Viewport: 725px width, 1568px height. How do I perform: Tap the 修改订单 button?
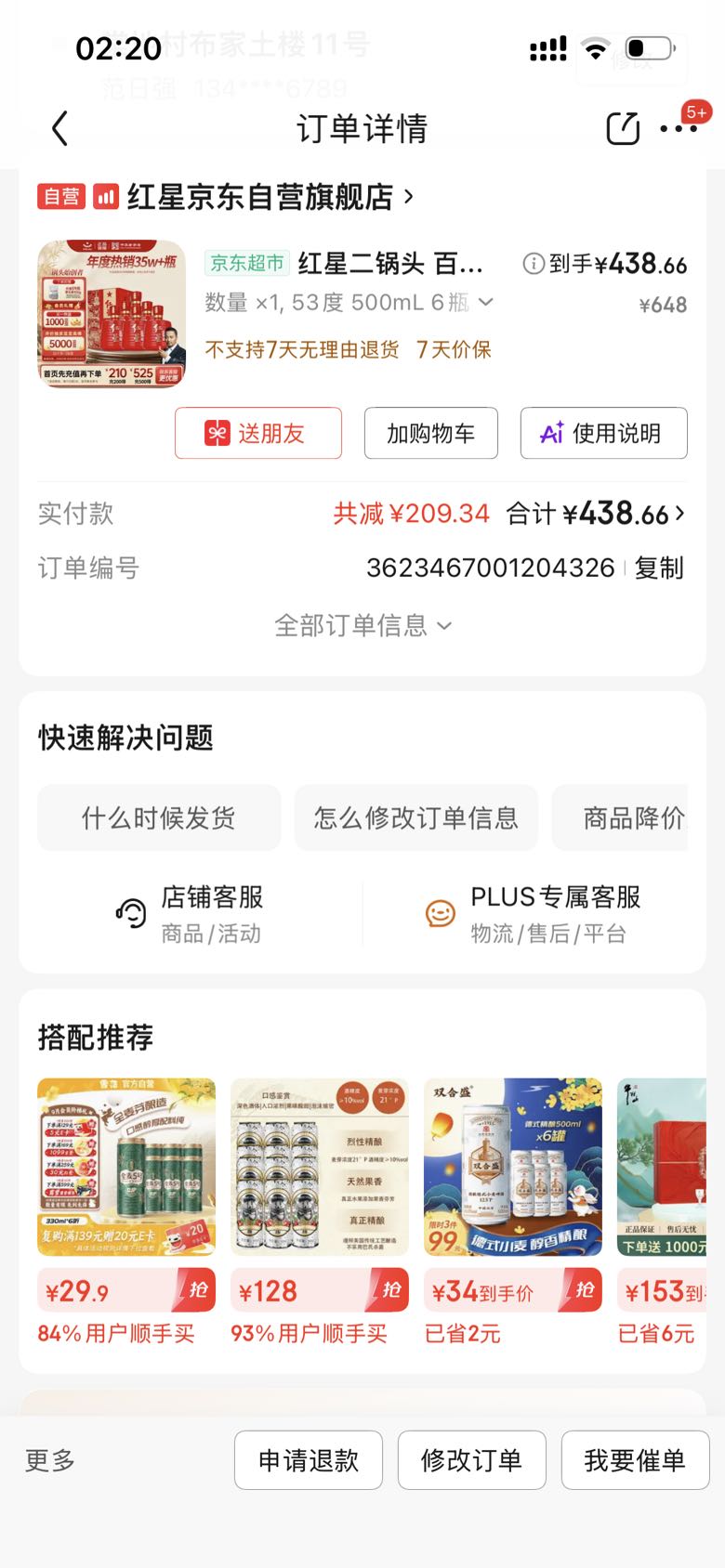point(472,1460)
